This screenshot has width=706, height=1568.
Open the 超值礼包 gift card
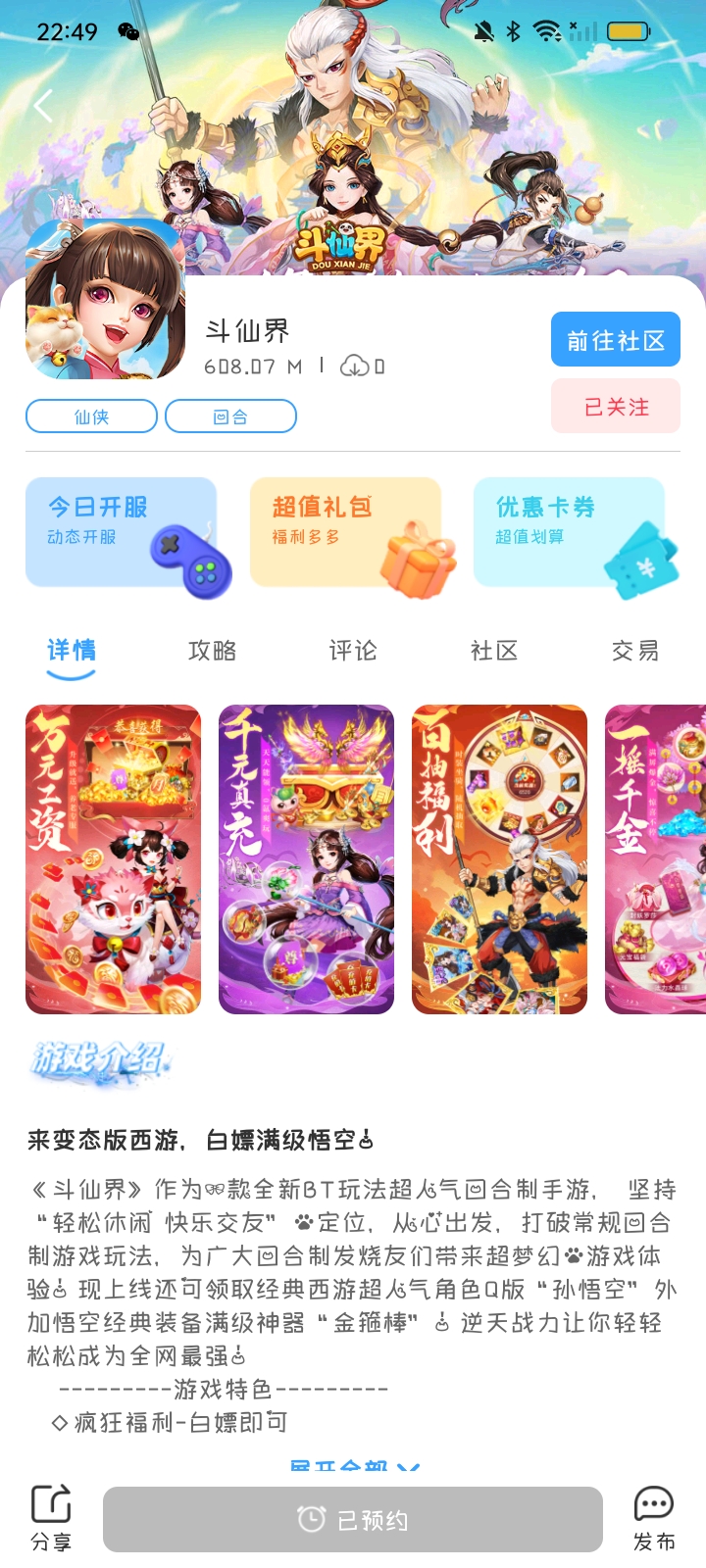pyautogui.click(x=345, y=532)
